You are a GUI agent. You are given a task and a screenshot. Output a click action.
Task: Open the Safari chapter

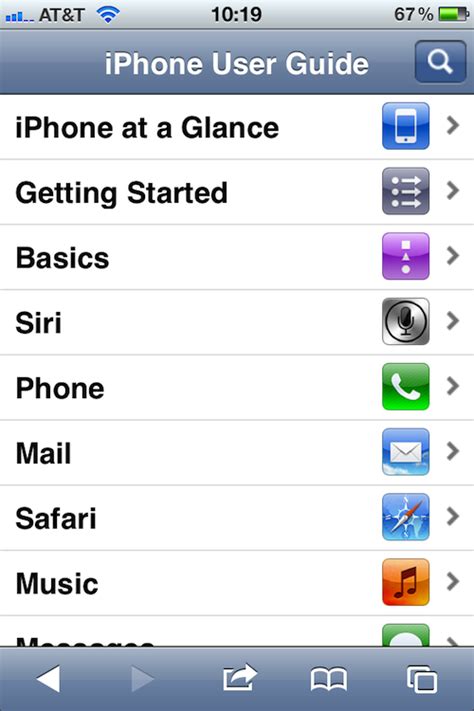pos(237,518)
